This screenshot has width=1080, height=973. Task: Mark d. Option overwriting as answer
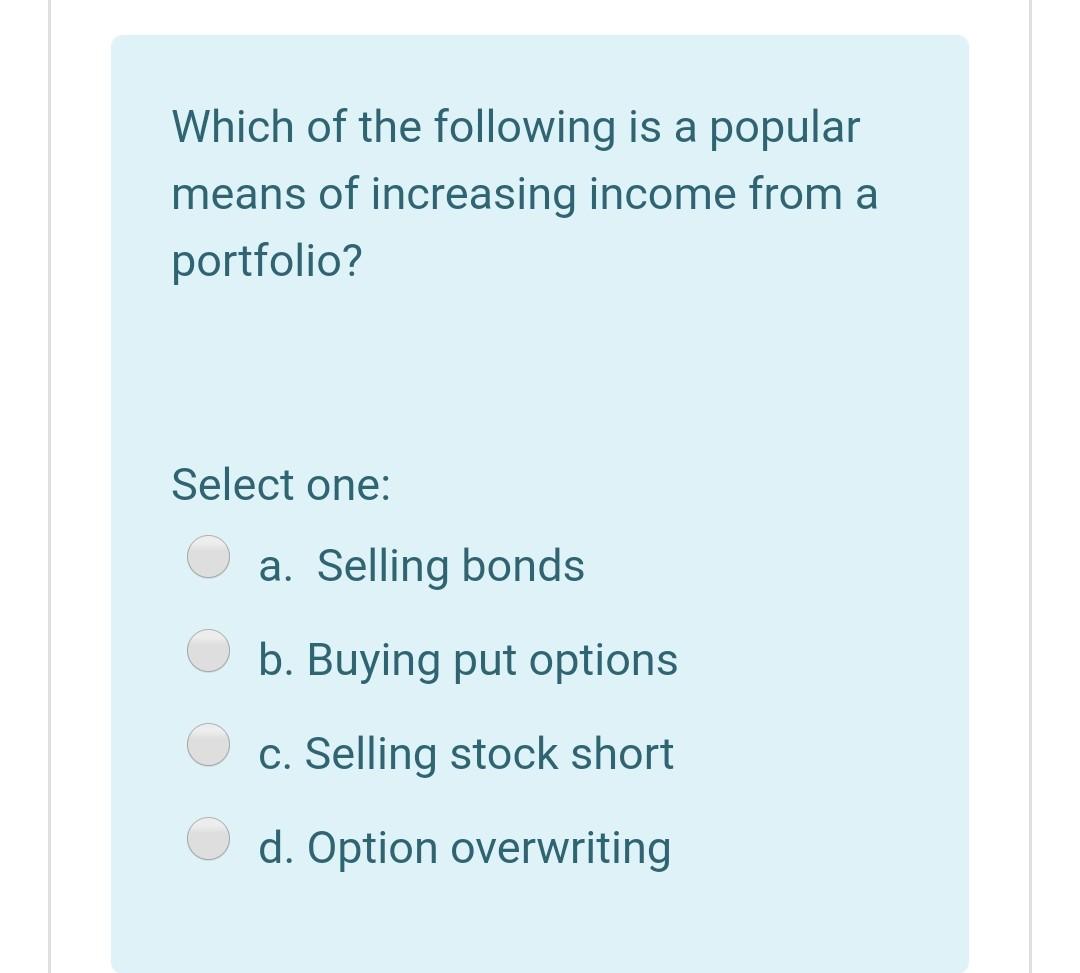pos(208,839)
